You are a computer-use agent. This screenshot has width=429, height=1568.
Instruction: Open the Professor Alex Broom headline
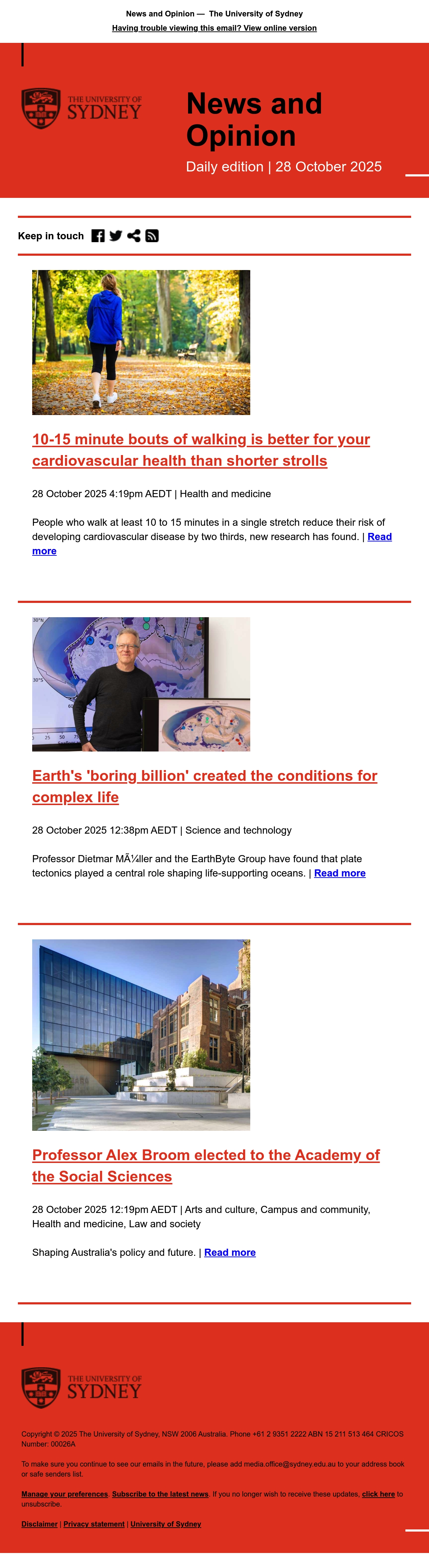pyautogui.click(x=206, y=1166)
